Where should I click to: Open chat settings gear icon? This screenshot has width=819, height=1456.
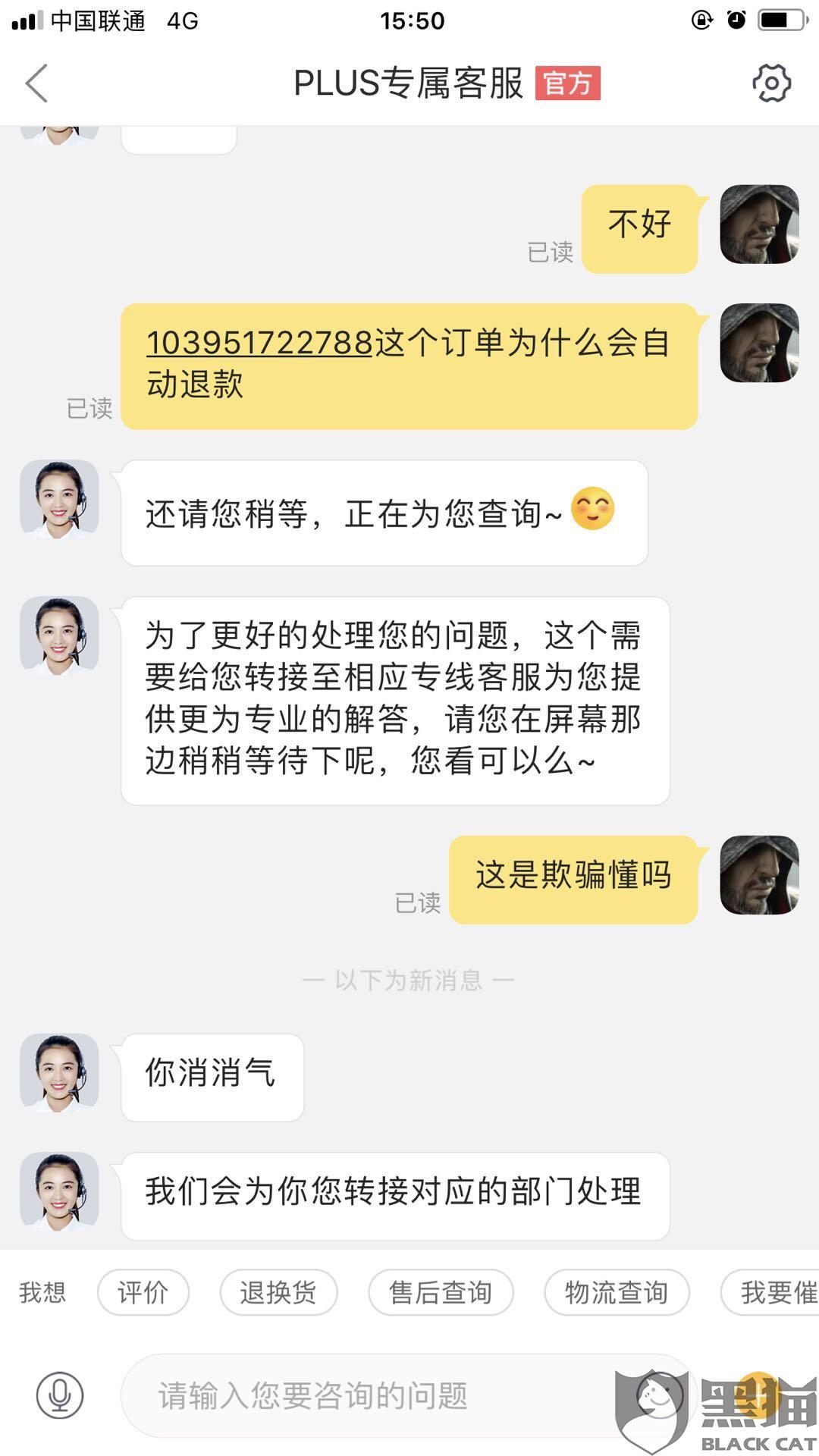click(771, 83)
